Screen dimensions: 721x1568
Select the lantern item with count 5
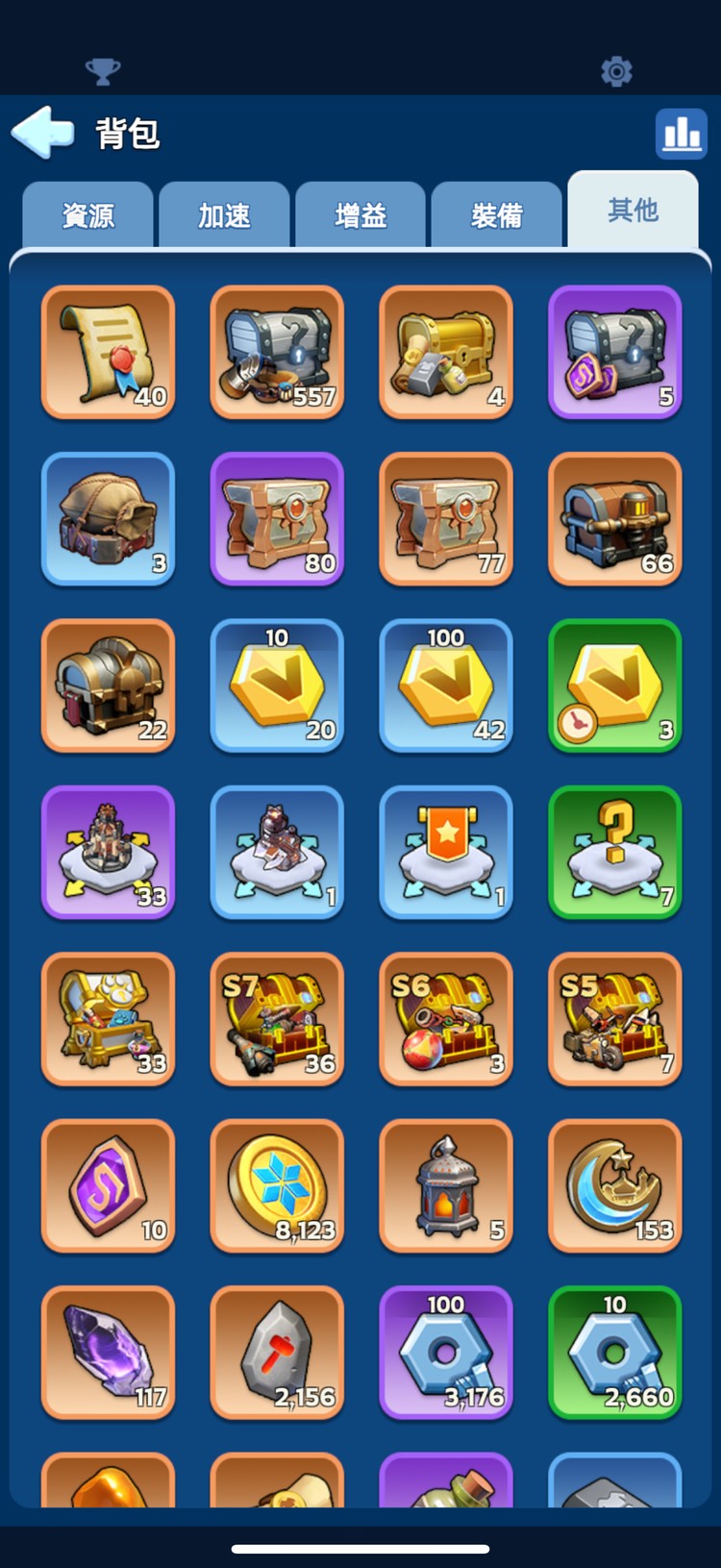point(446,1185)
